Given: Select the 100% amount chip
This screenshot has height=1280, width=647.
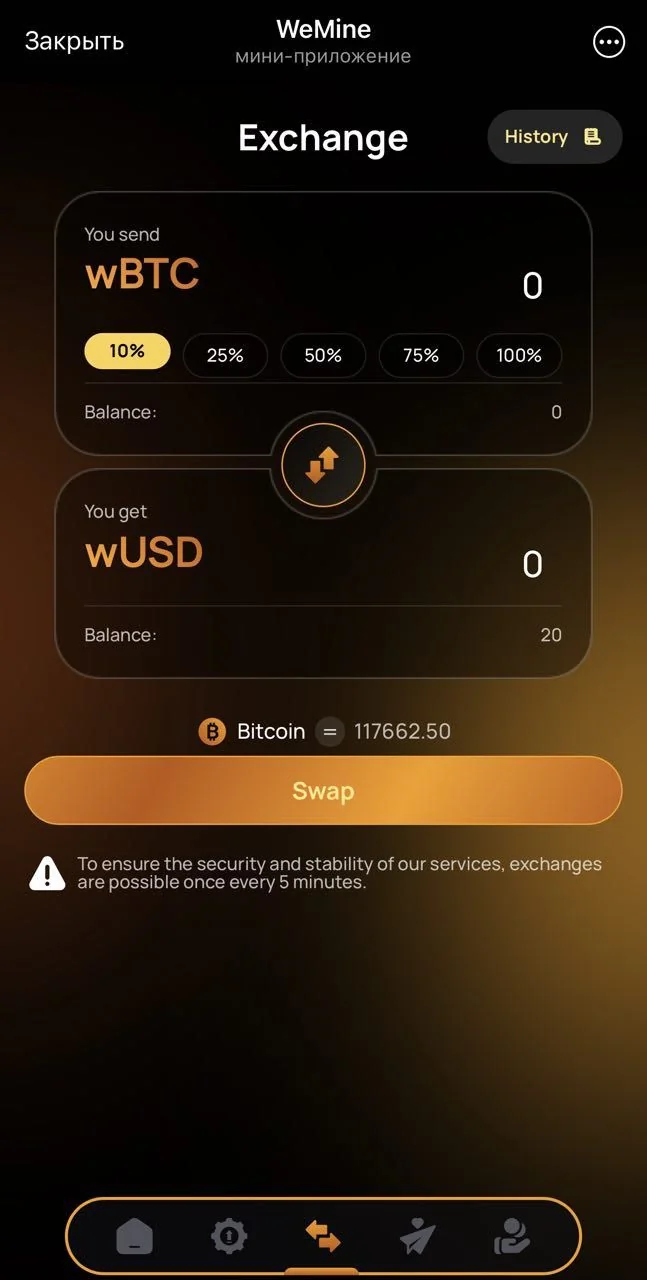Looking at the screenshot, I should (519, 355).
